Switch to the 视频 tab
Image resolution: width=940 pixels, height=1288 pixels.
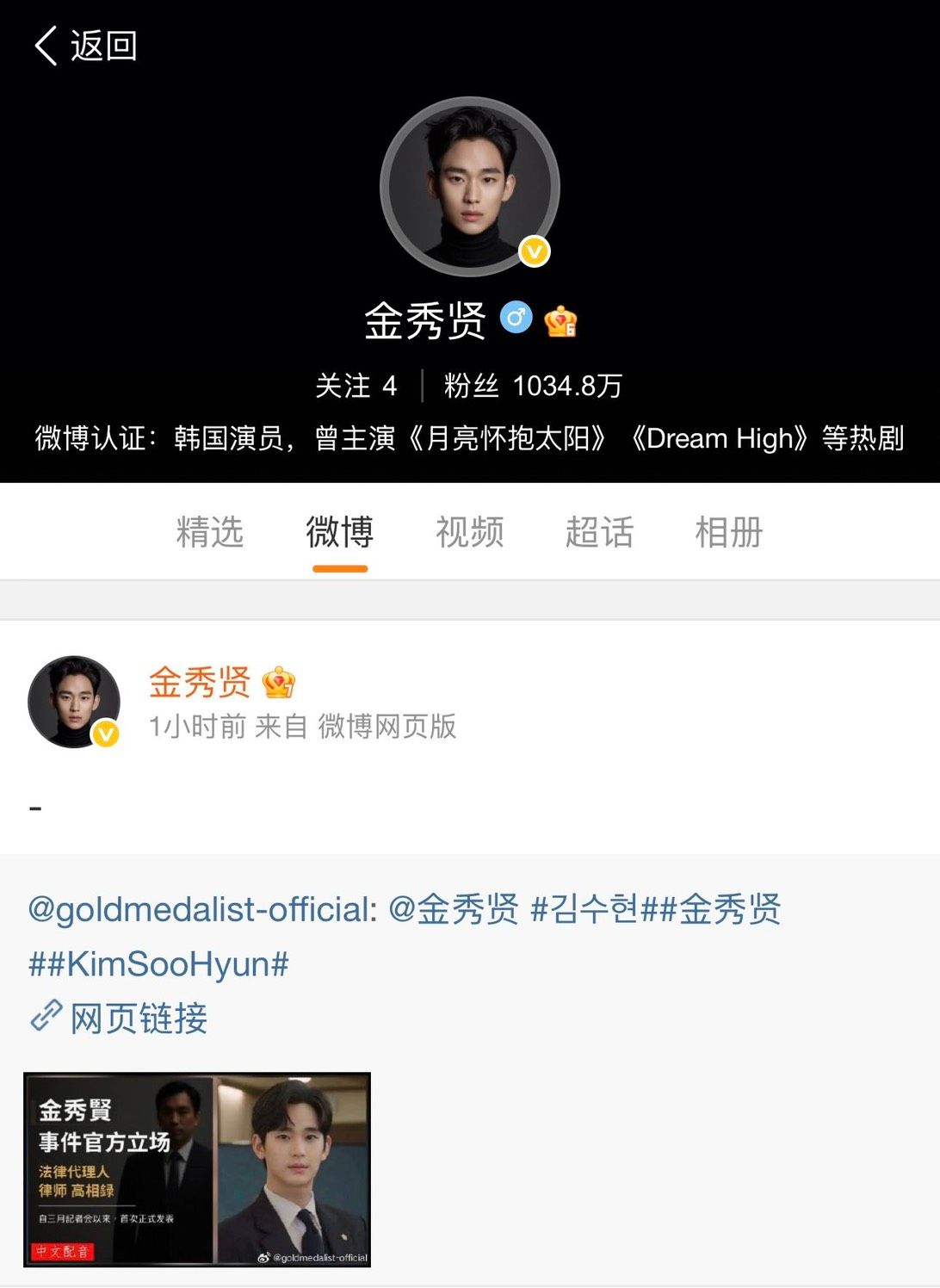[x=470, y=532]
